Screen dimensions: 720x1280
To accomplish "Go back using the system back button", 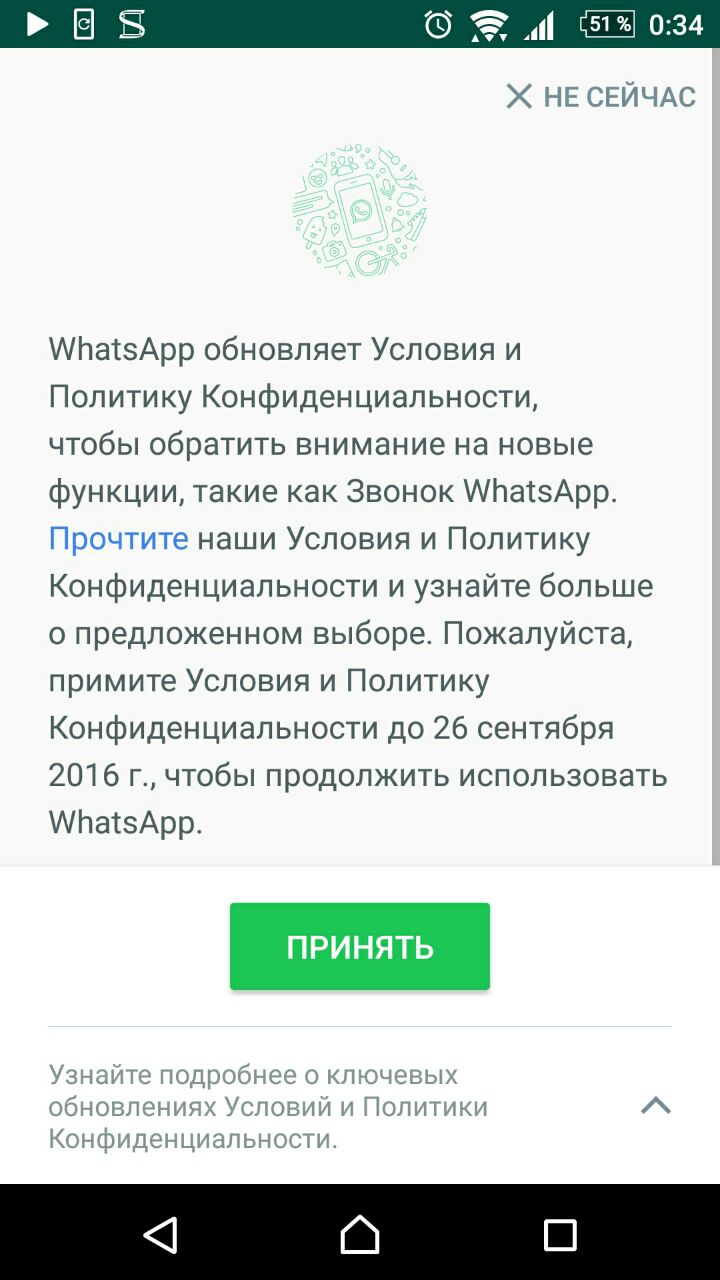I will 160,1235.
